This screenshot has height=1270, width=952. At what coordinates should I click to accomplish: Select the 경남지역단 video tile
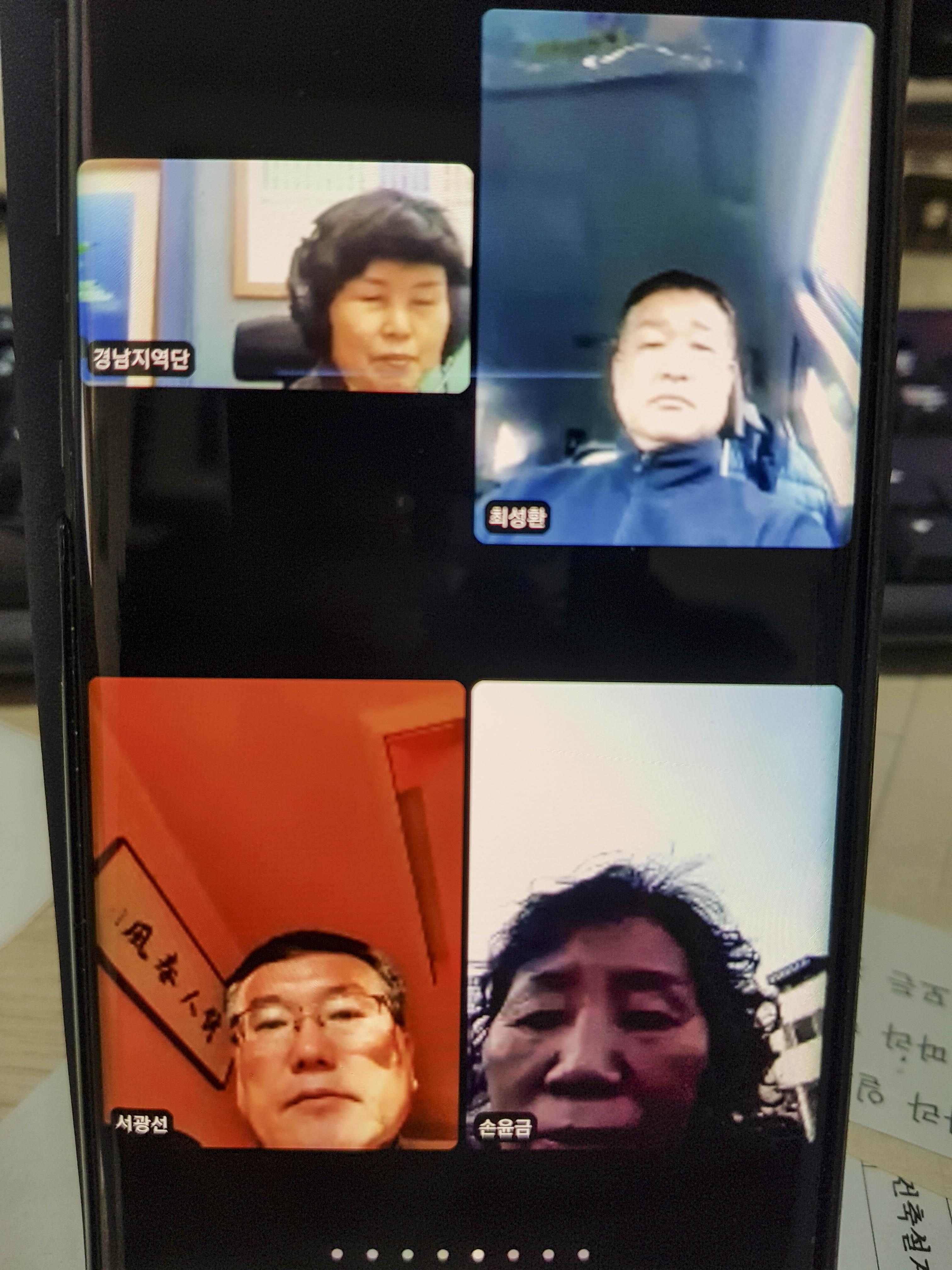pos(275,276)
